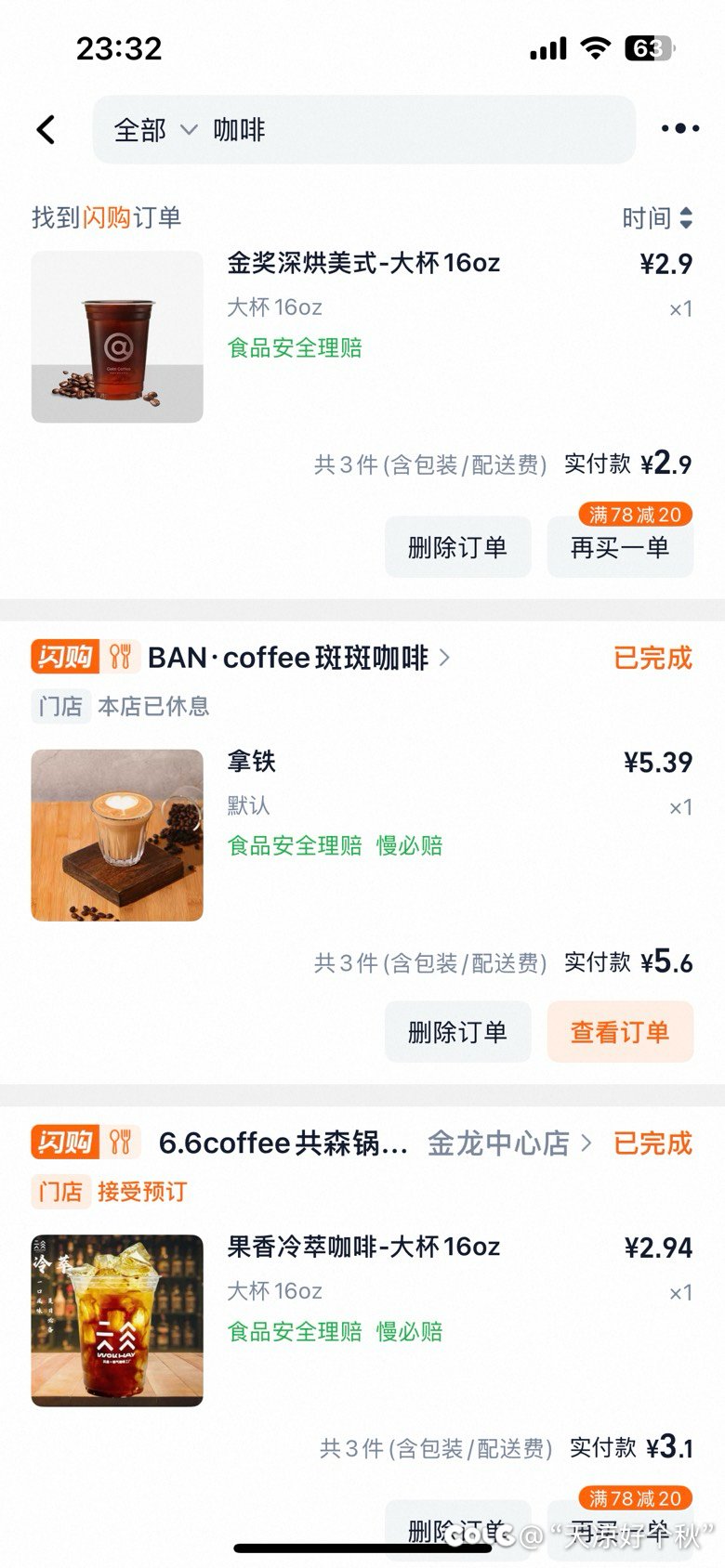Viewport: 725px width, 1568px height.
Task: View the 拿铁 order with 查看订单
Action: click(x=620, y=1032)
